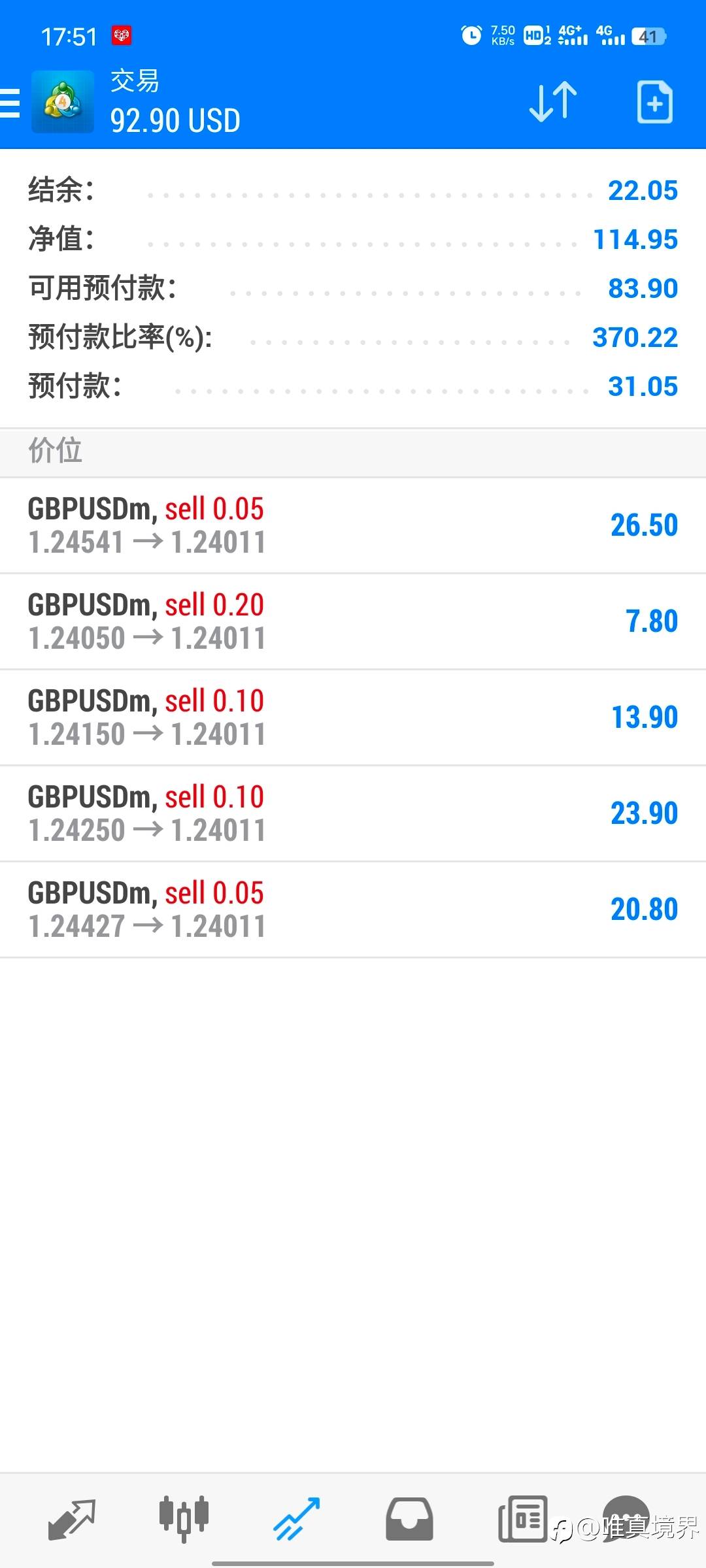This screenshot has width=706, height=1568.
Task: Switch to the Quotes tab
Action: tap(72, 1518)
